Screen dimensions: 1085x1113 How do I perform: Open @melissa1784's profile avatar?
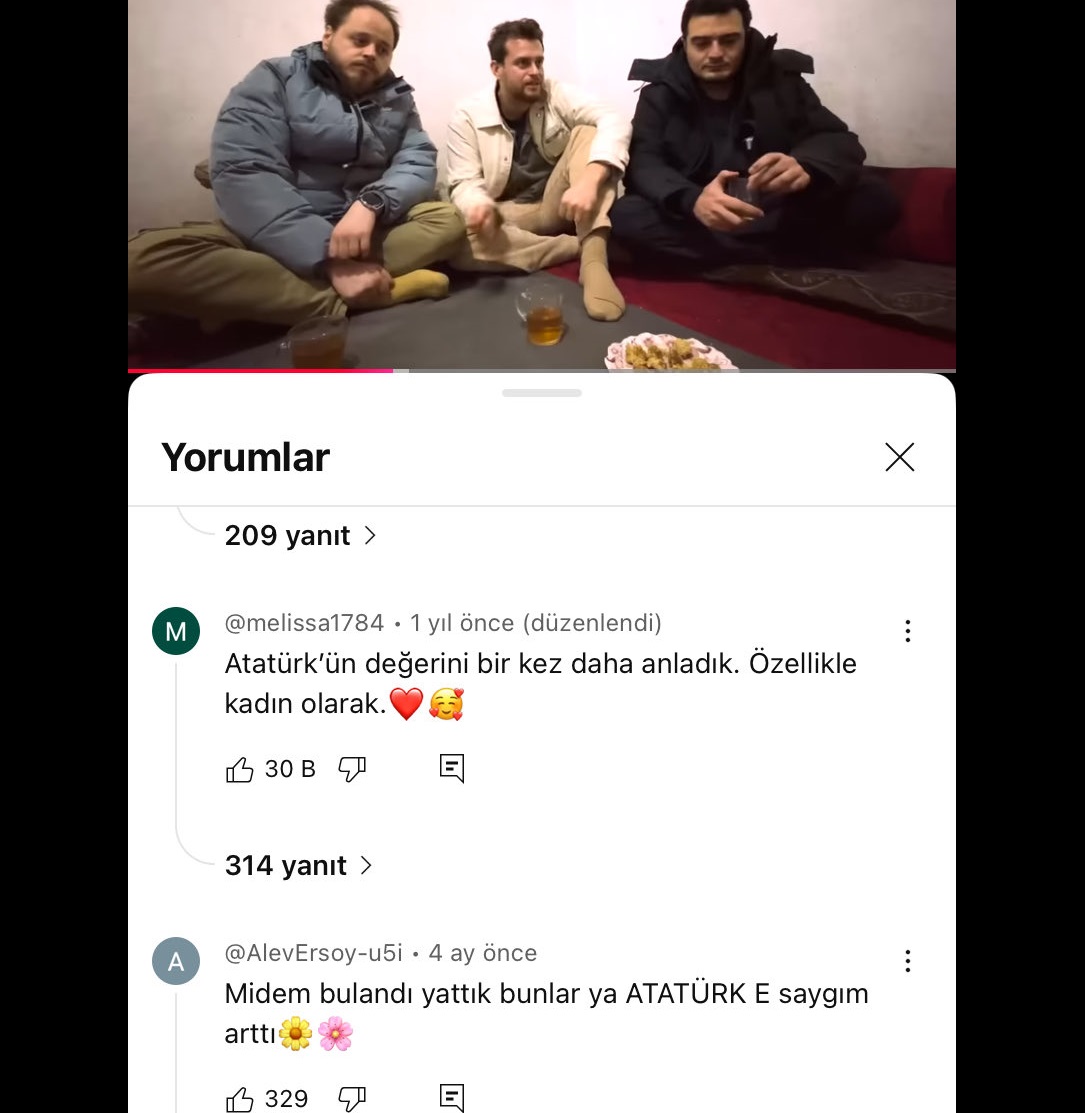coord(176,631)
